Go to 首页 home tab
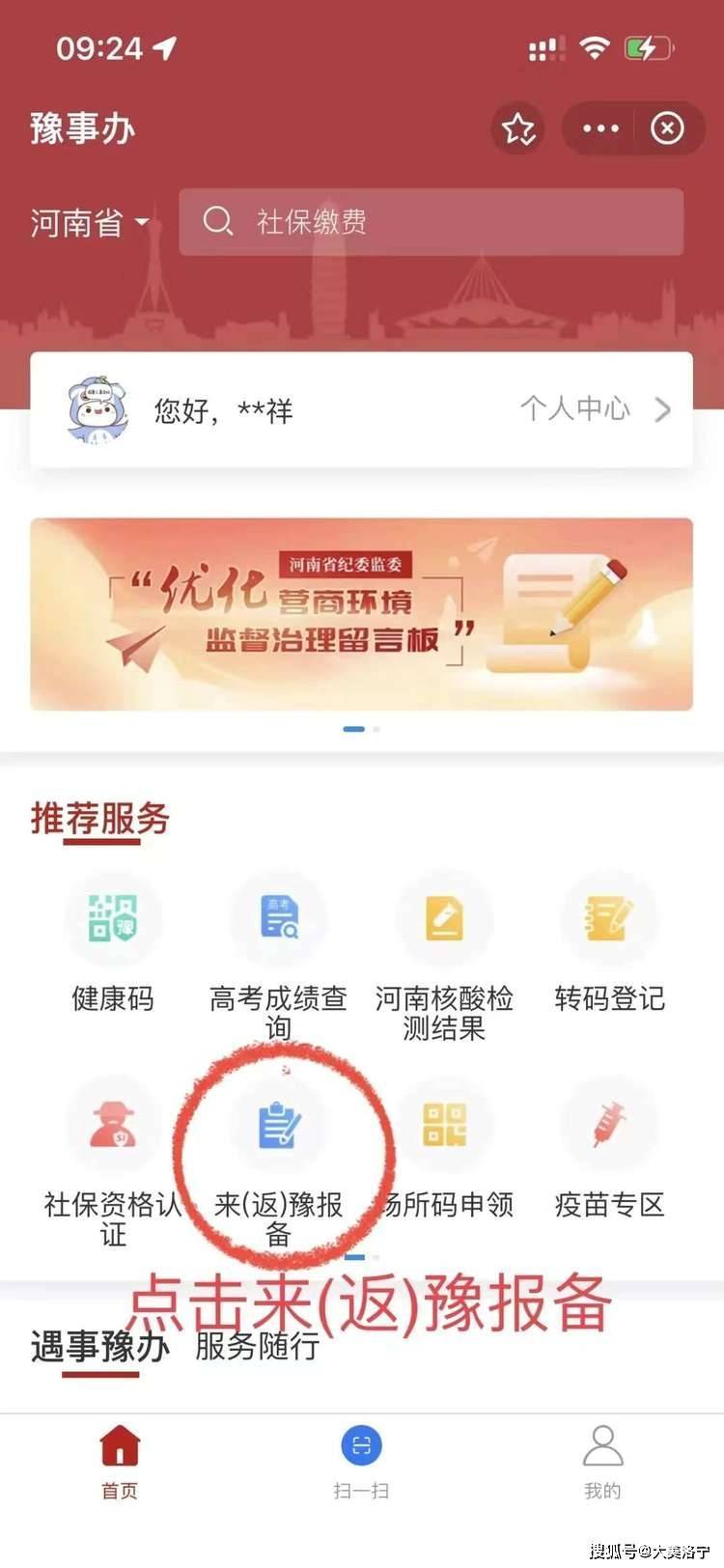The height and width of the screenshot is (1568, 724). (x=120, y=1460)
